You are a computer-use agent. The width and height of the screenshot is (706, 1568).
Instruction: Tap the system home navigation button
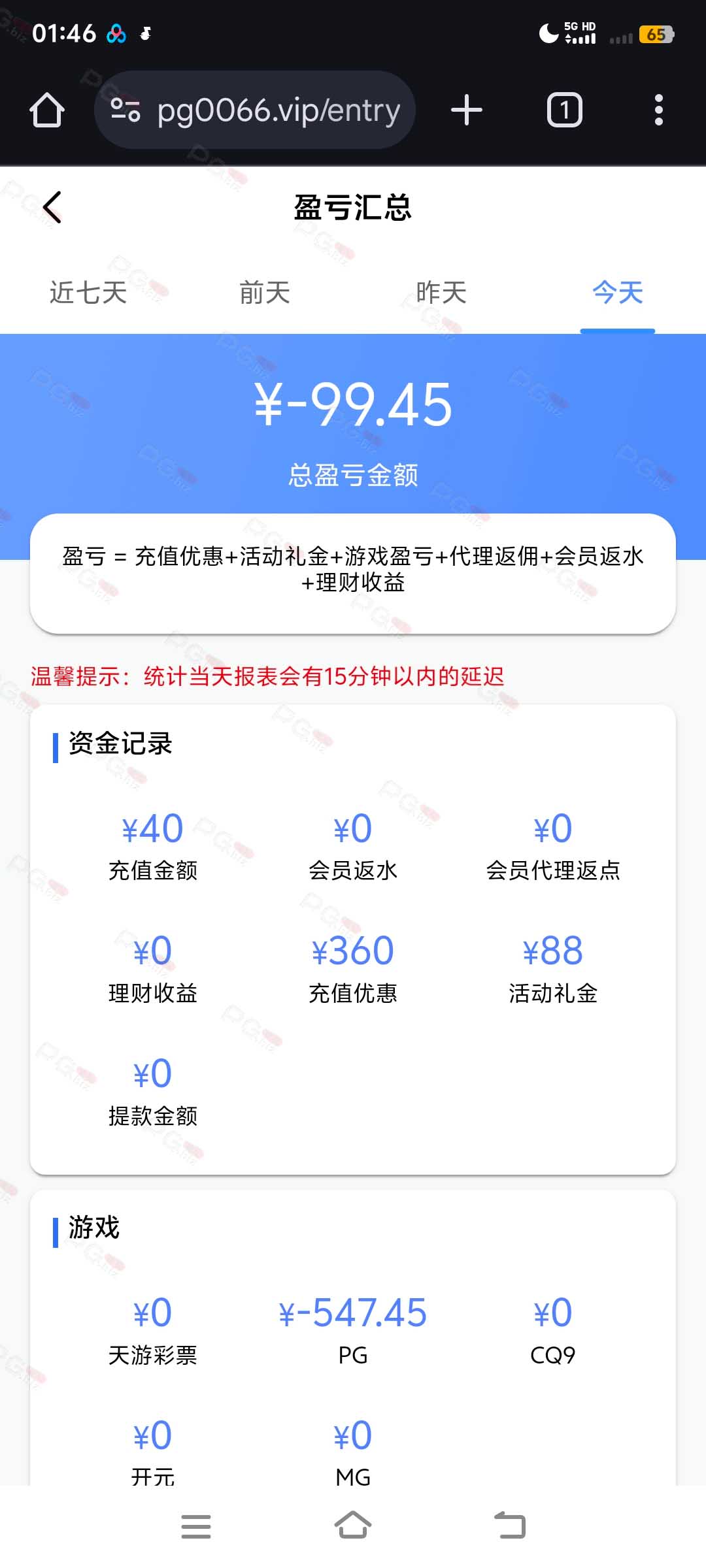click(x=353, y=1526)
